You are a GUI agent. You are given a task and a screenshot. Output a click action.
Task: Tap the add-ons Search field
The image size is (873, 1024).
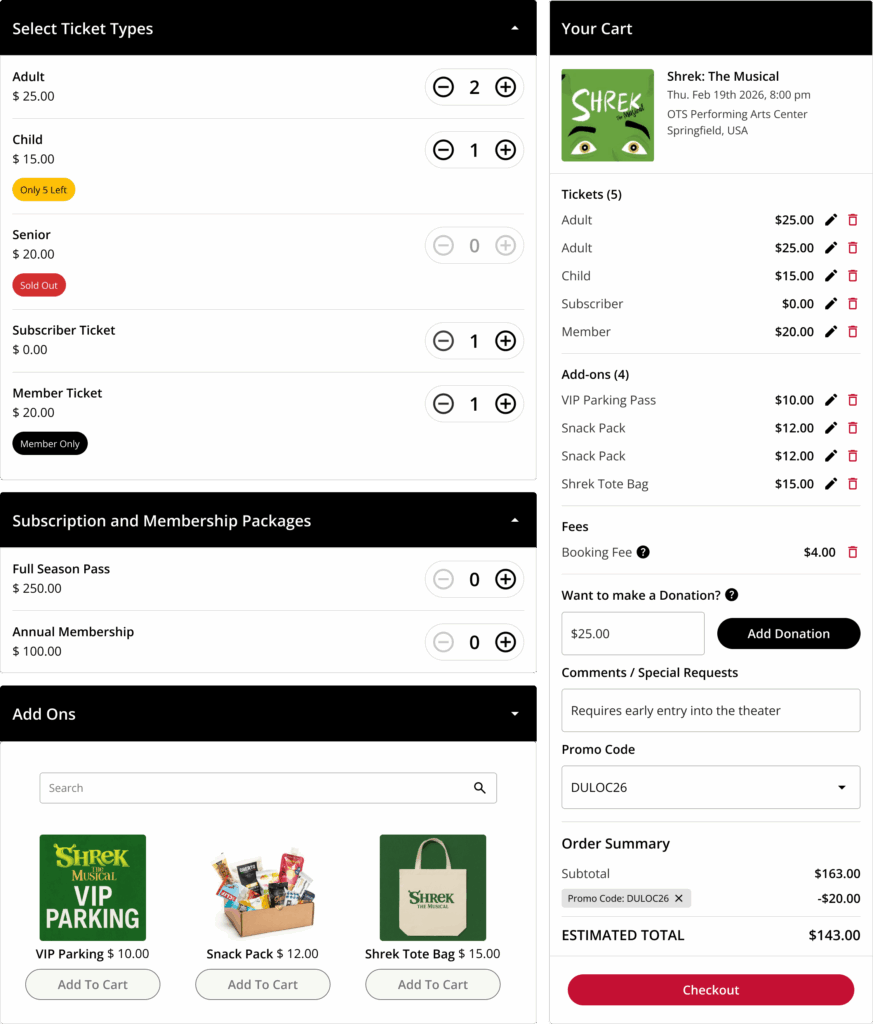tap(268, 788)
